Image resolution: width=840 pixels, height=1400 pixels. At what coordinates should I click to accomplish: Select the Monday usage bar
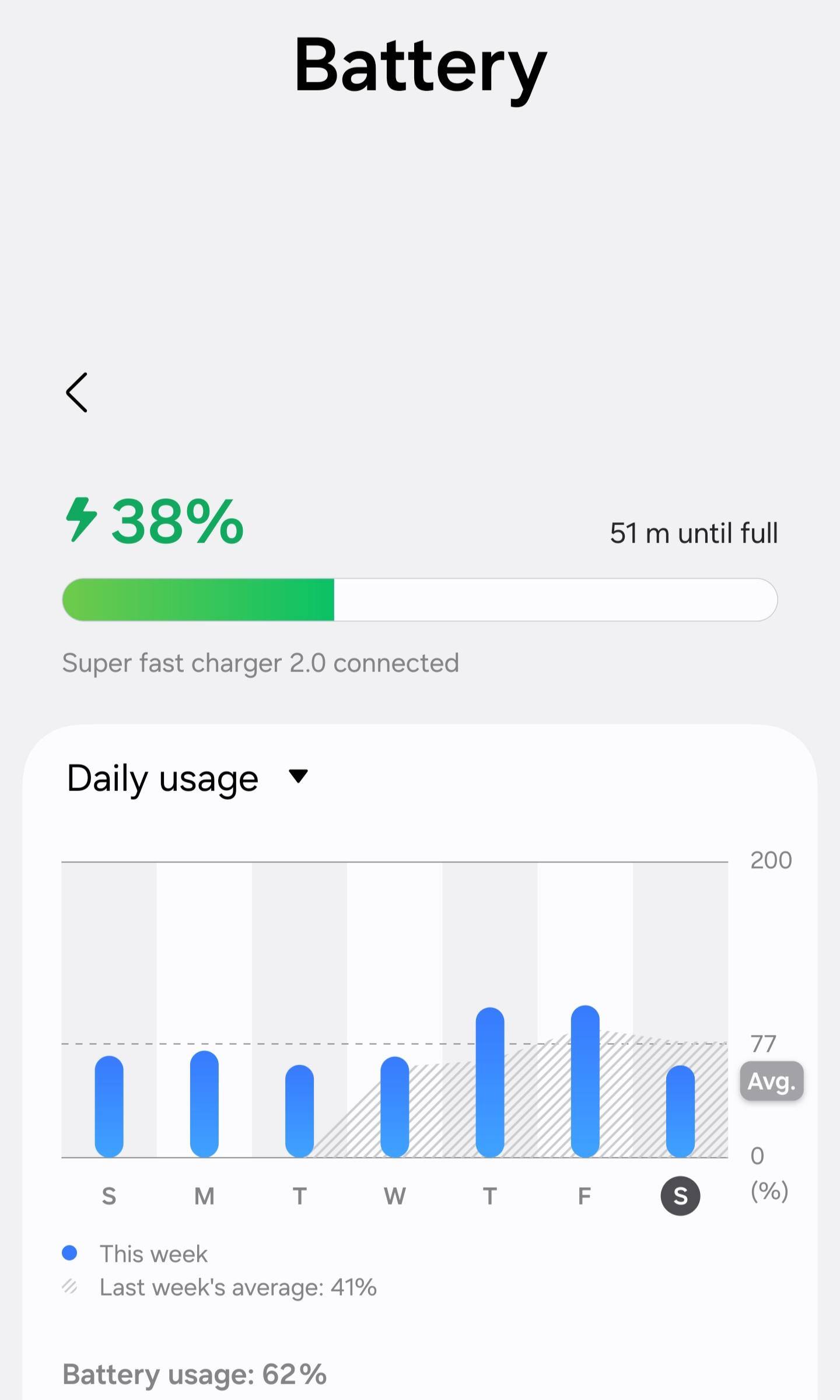coord(204,1104)
